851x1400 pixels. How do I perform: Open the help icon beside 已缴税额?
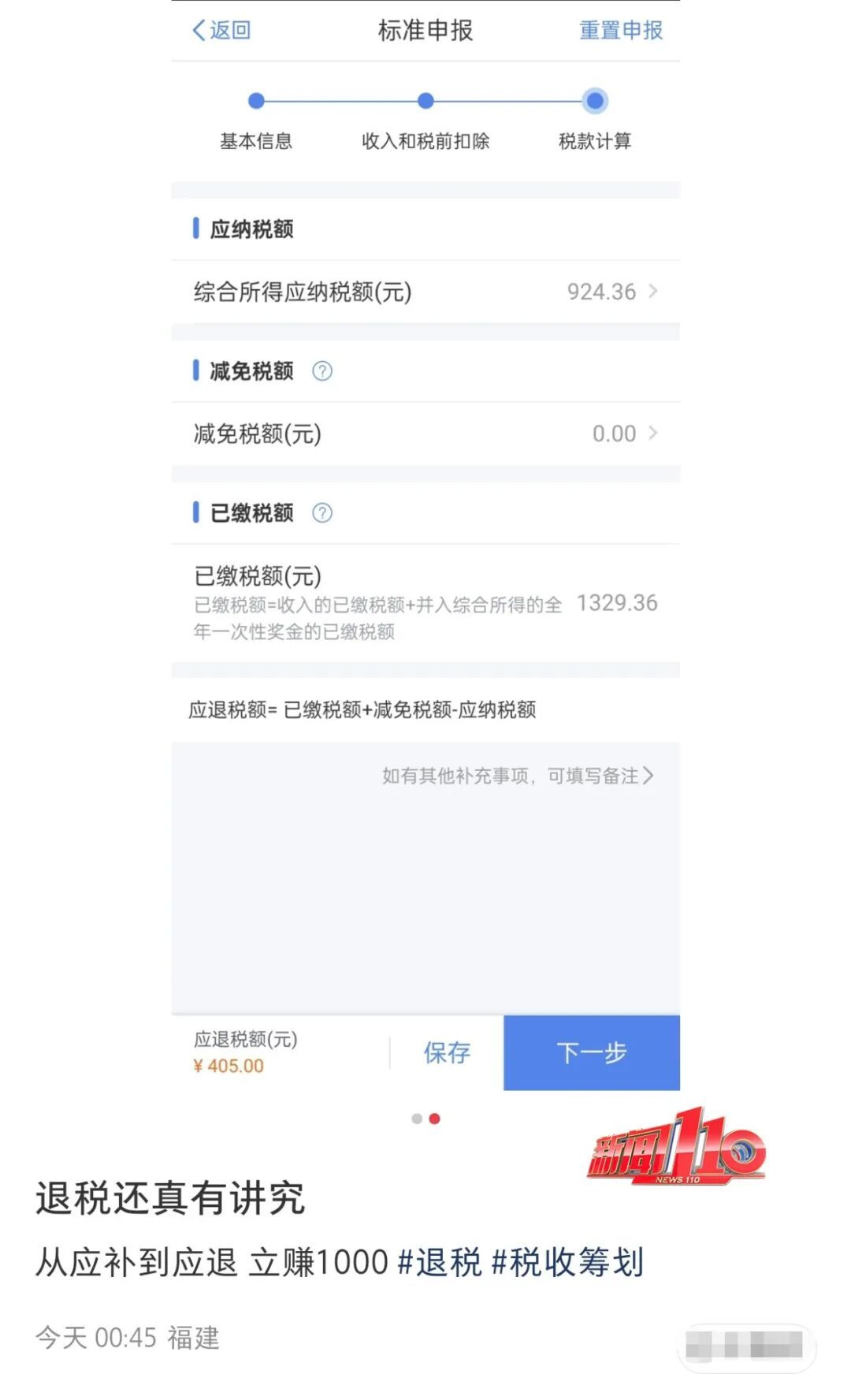coord(322,513)
